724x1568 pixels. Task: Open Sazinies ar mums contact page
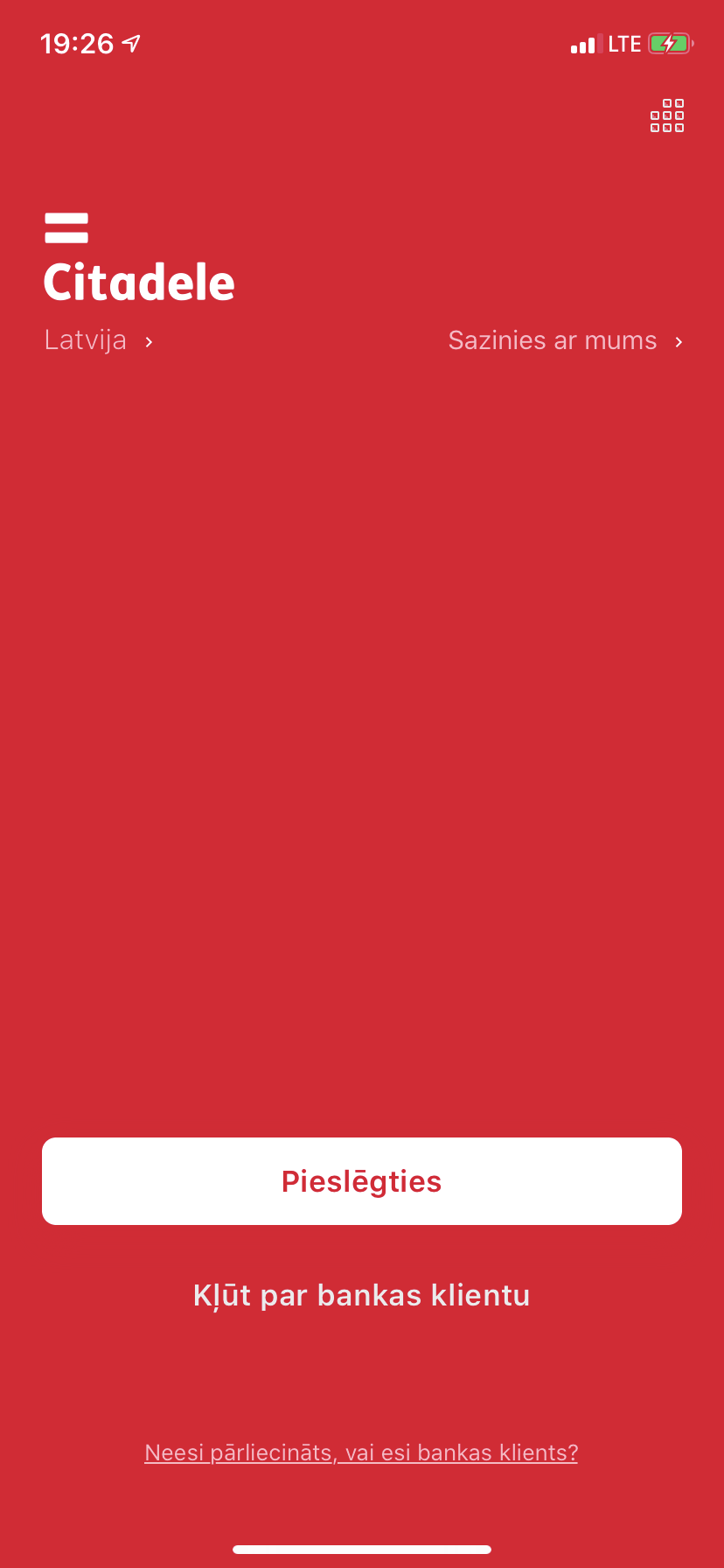565,340
